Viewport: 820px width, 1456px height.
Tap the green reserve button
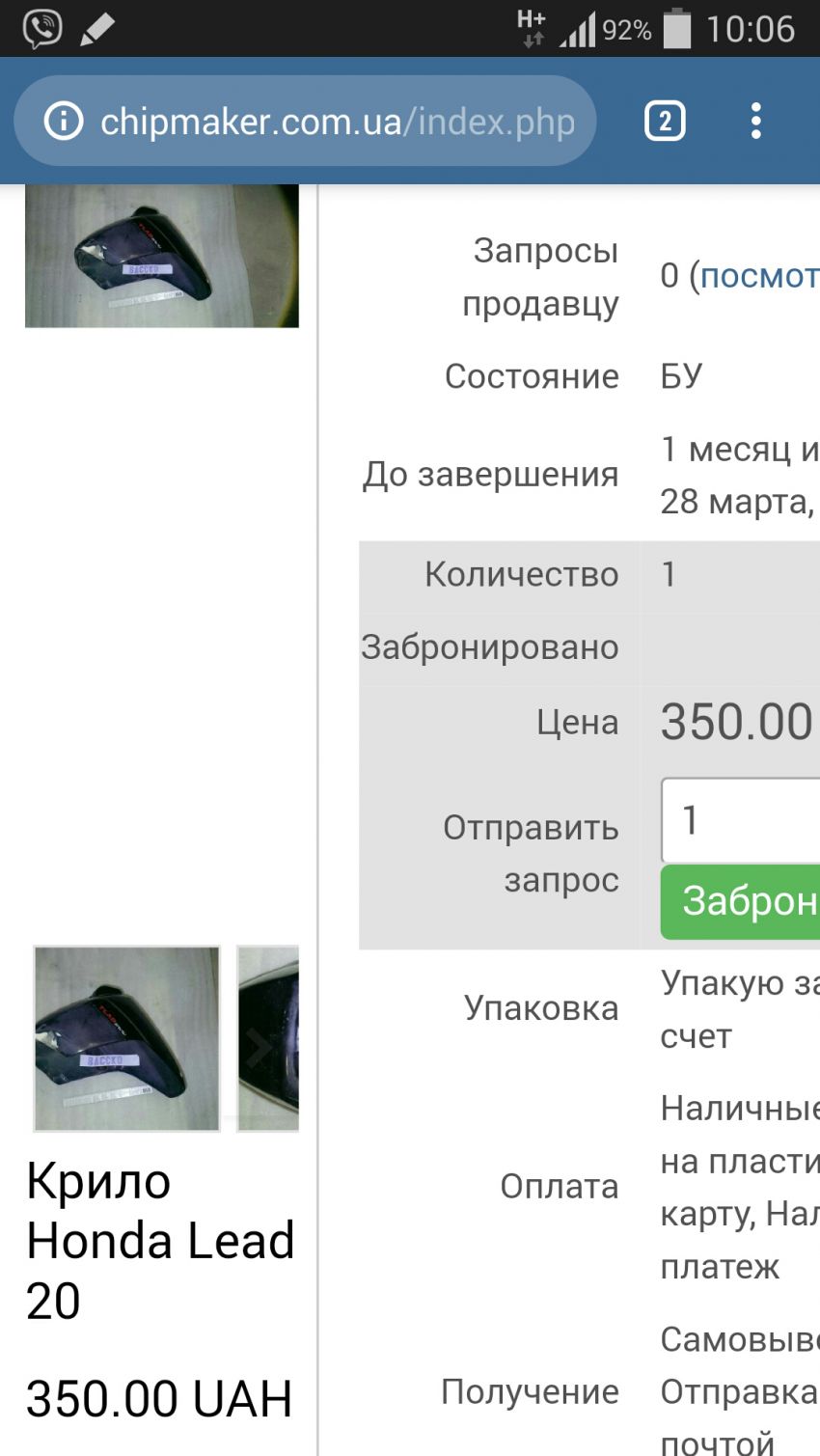(740, 901)
